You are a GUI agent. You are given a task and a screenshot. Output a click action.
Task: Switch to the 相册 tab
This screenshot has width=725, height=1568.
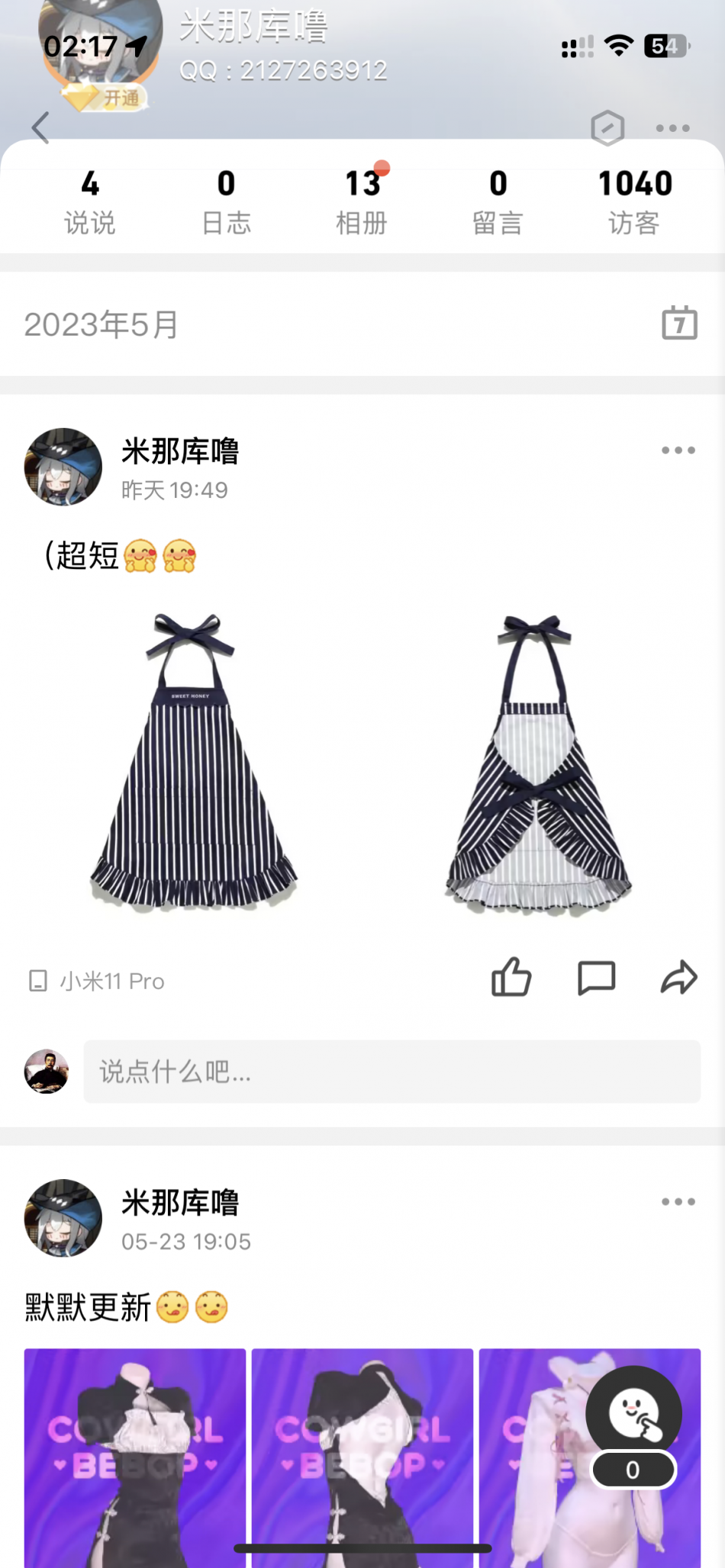[x=362, y=203]
